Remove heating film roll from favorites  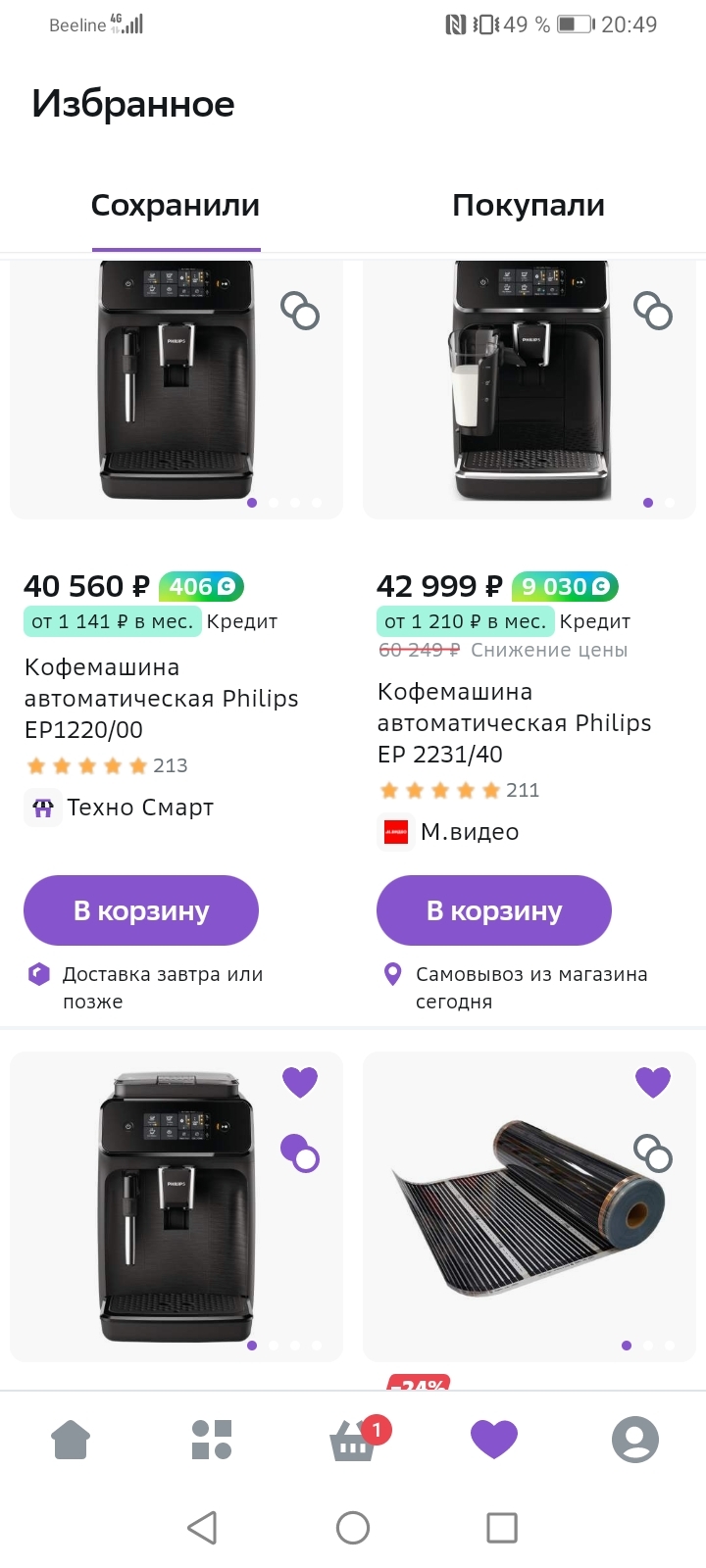653,1082
